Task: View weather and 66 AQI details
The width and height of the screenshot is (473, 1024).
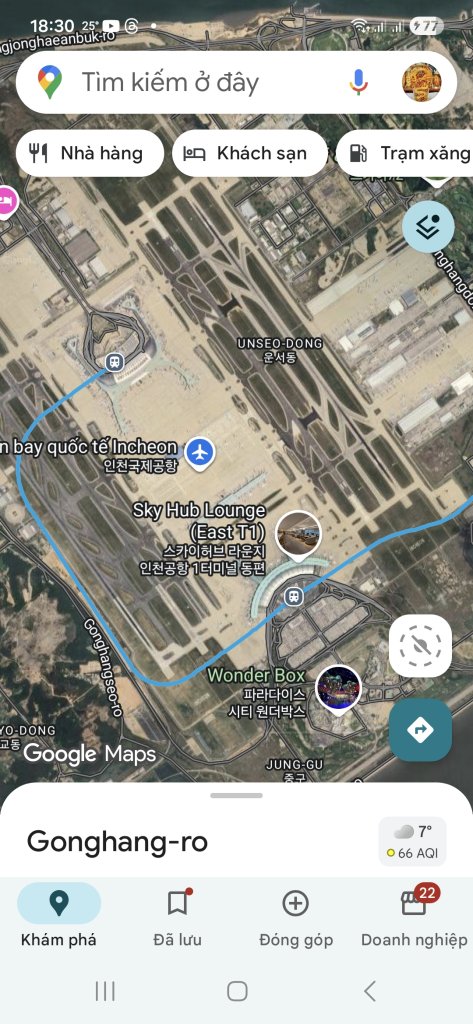Action: click(x=413, y=841)
